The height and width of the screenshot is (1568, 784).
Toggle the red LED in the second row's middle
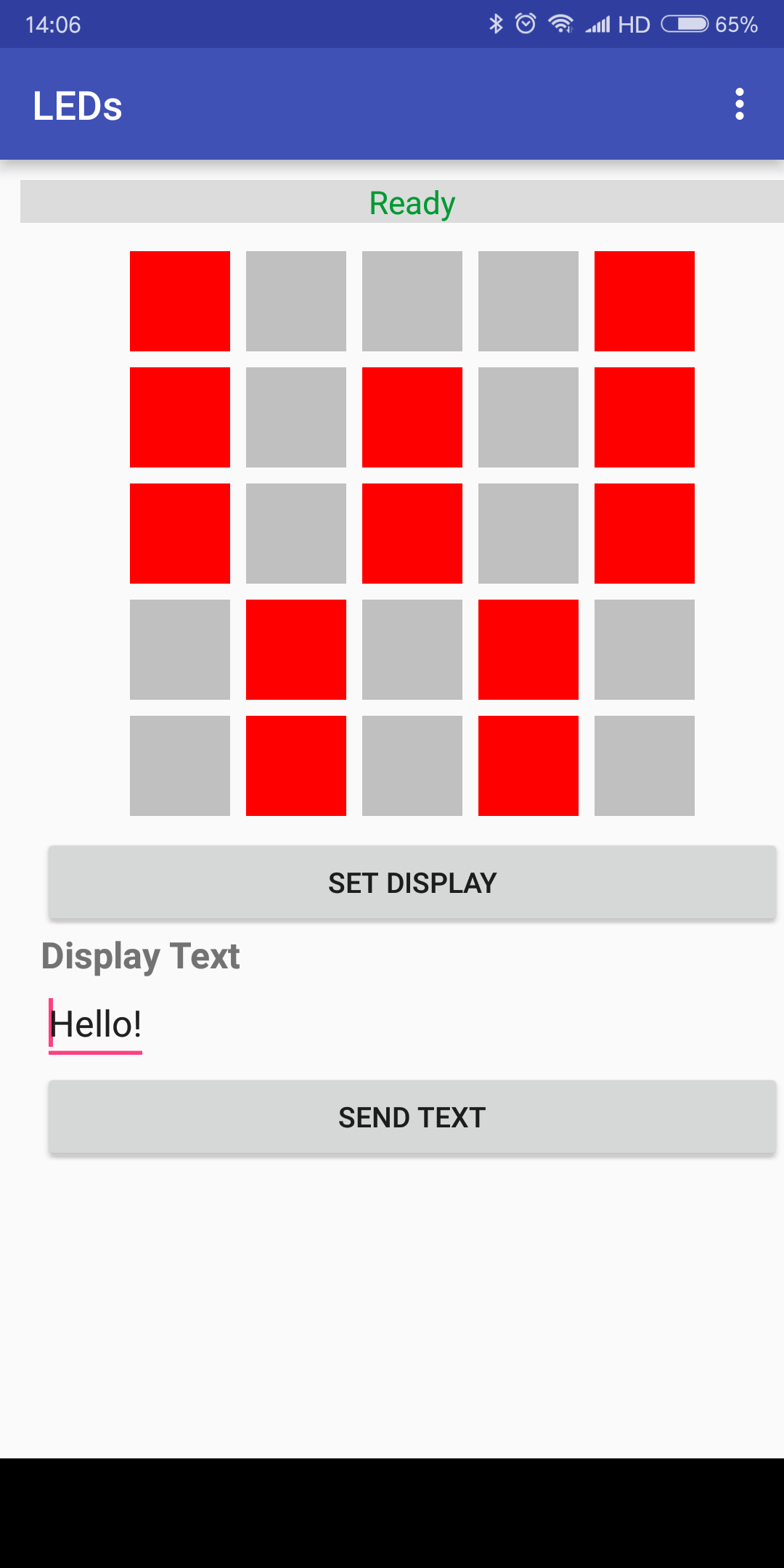tap(412, 417)
